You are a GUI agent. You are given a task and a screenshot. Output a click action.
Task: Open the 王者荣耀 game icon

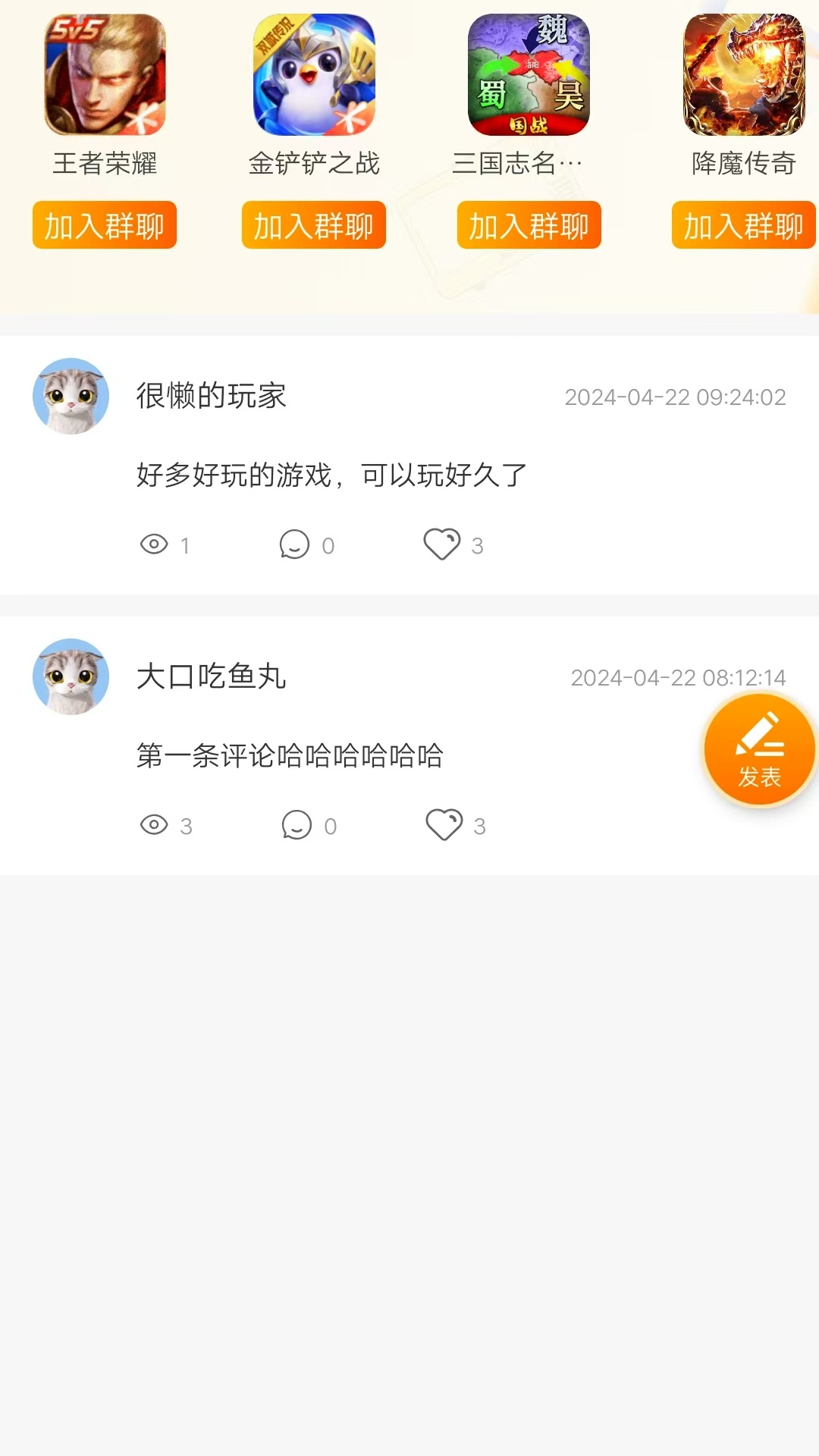(105, 75)
